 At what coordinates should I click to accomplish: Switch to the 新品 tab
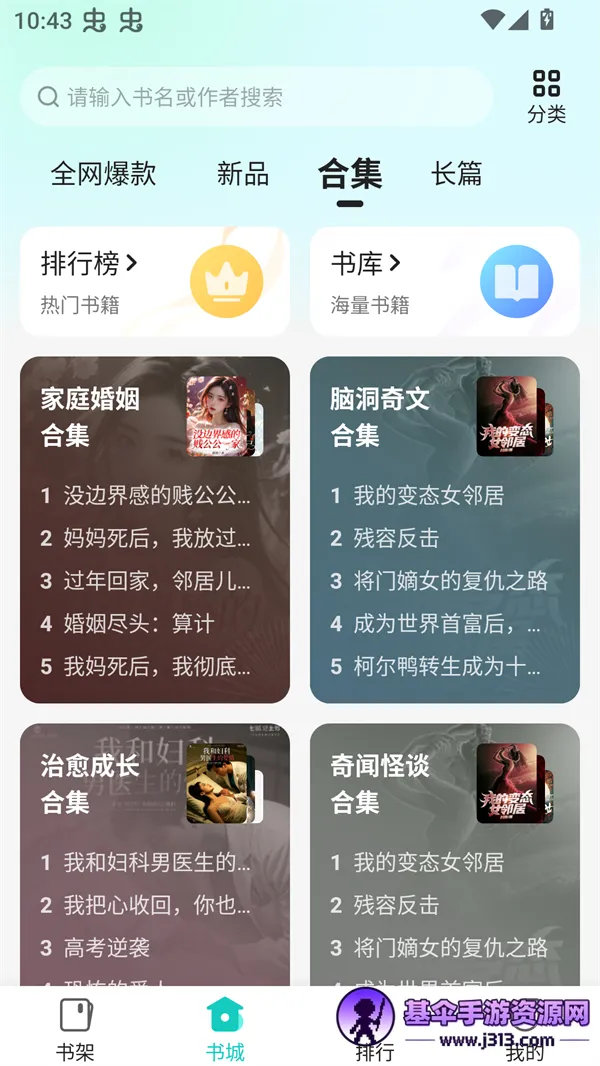pos(243,174)
